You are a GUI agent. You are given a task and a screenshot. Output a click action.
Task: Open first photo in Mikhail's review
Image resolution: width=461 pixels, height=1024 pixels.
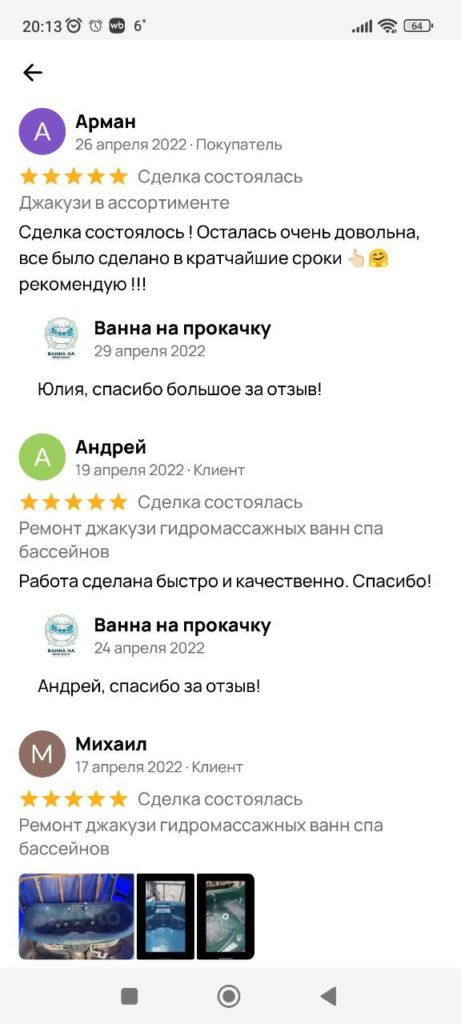76,916
